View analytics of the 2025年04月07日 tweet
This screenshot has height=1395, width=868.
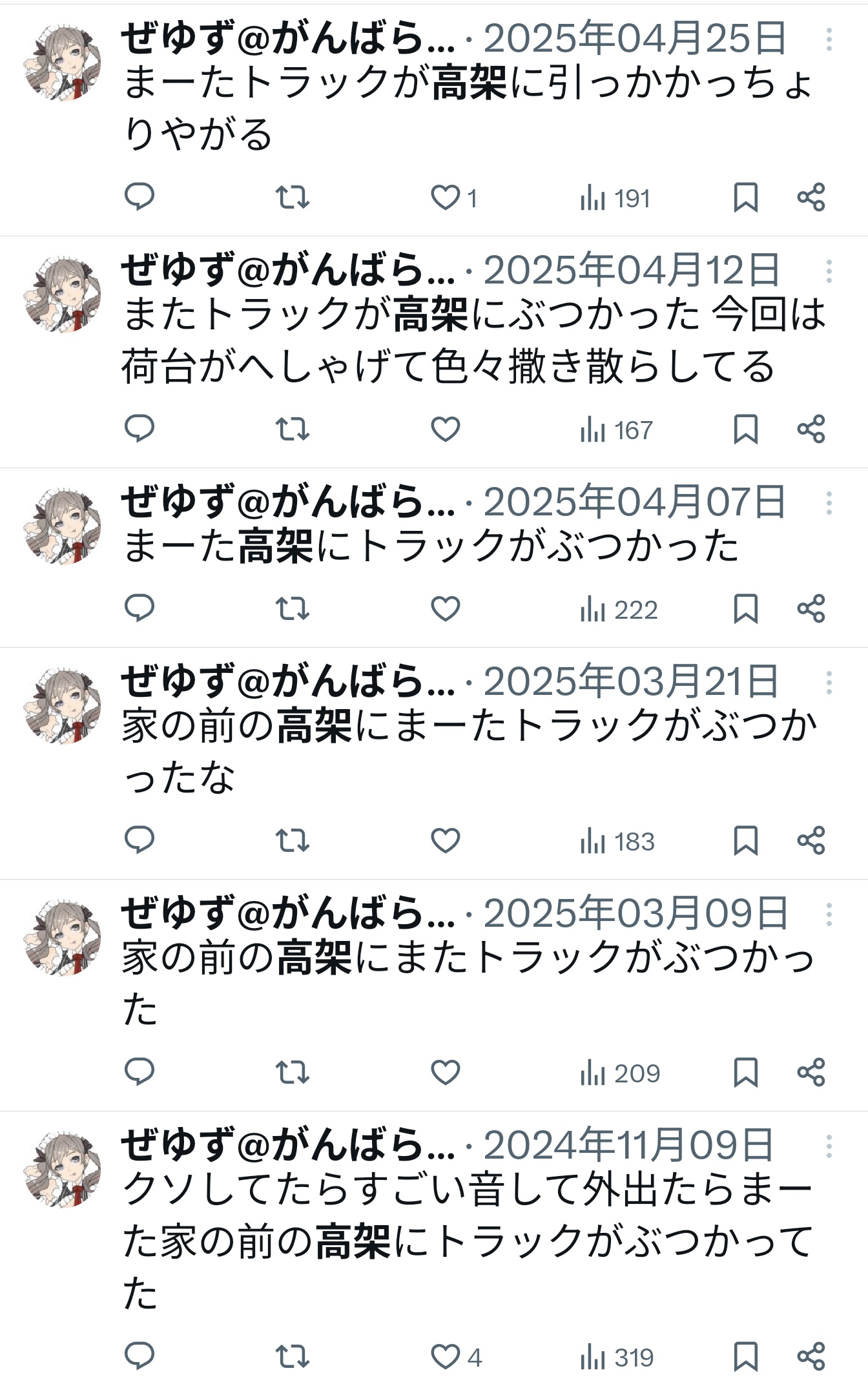(618, 610)
